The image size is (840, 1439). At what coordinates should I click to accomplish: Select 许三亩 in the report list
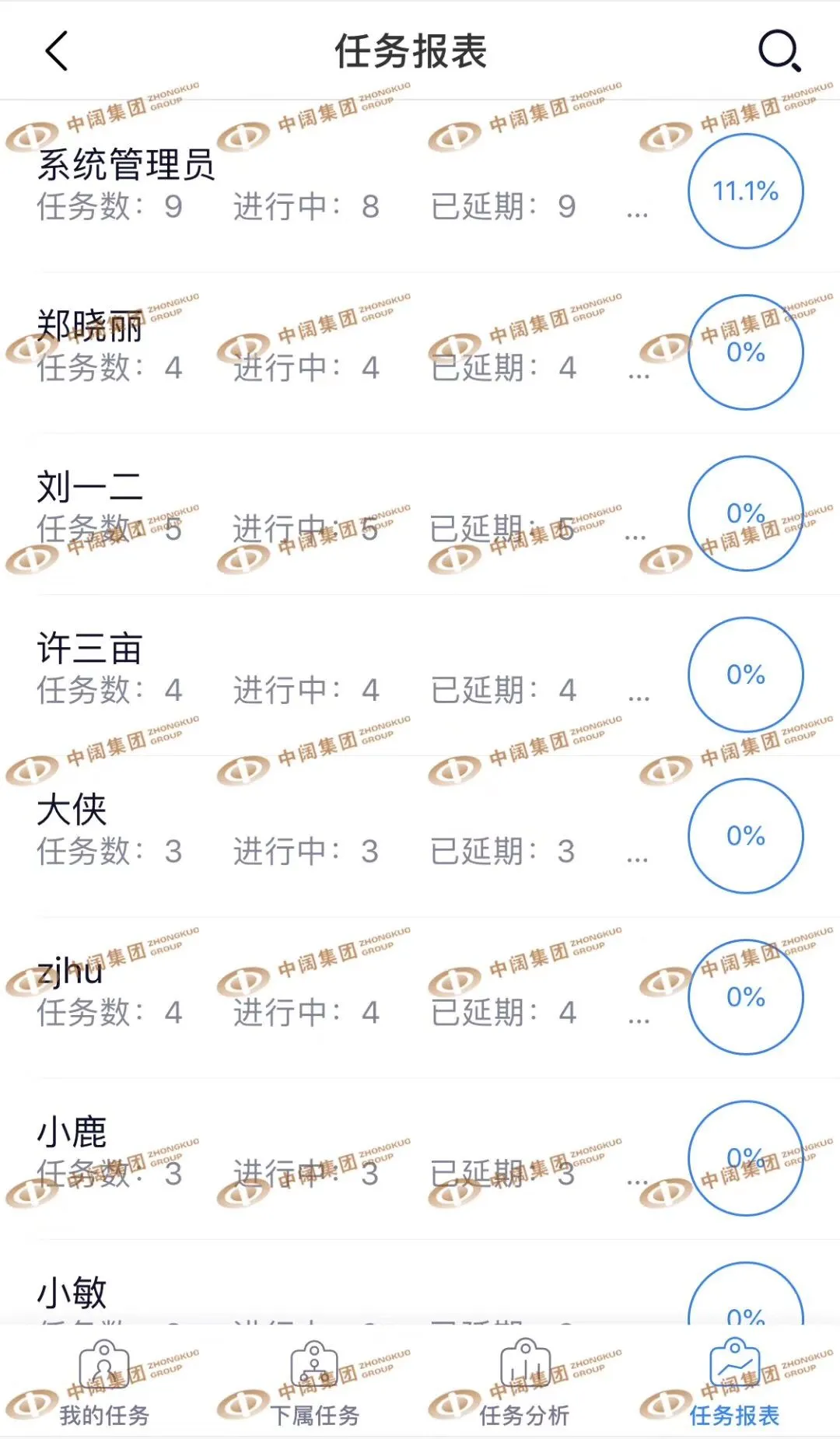342,670
